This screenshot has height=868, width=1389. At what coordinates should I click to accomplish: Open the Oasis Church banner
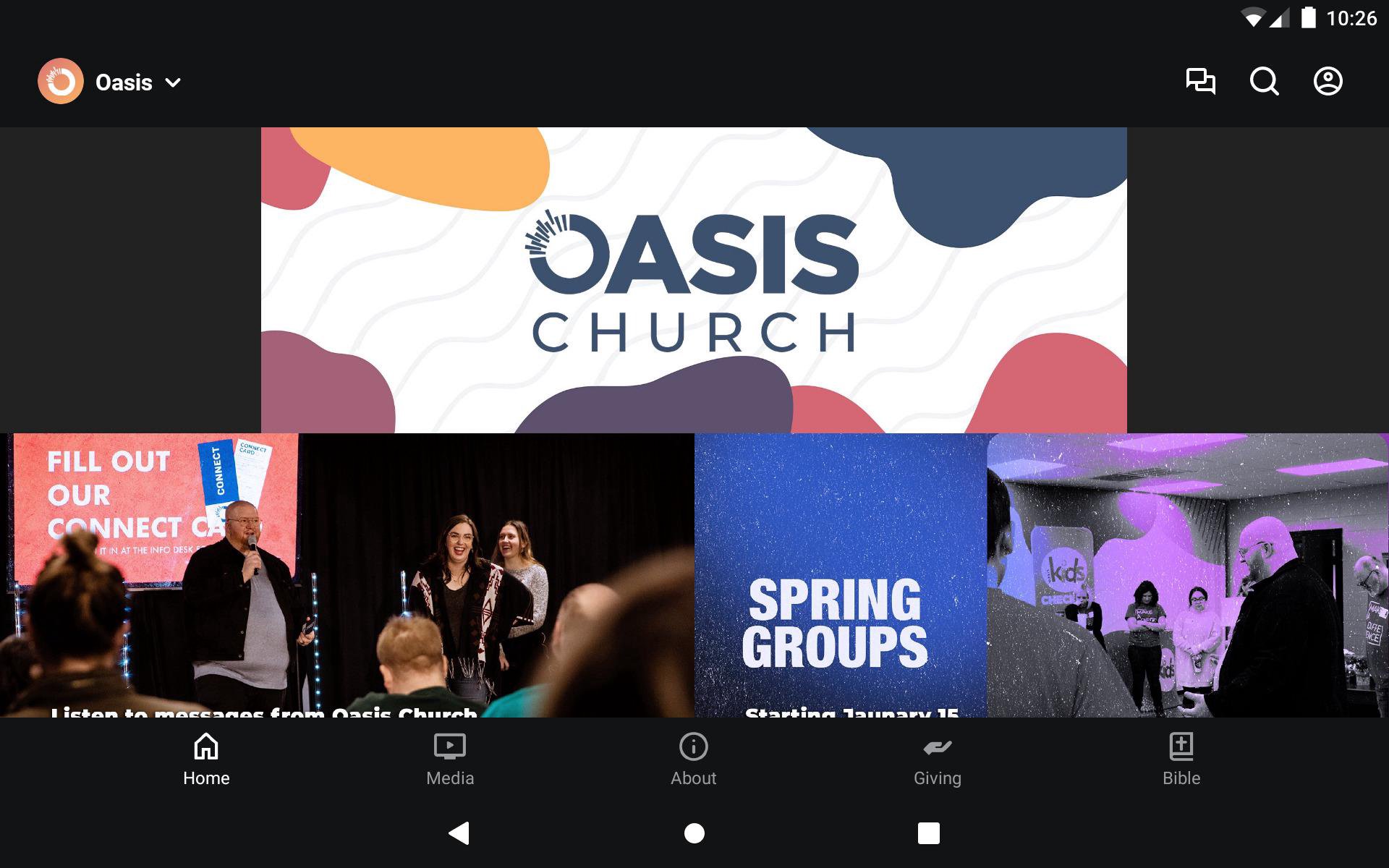coord(694,280)
